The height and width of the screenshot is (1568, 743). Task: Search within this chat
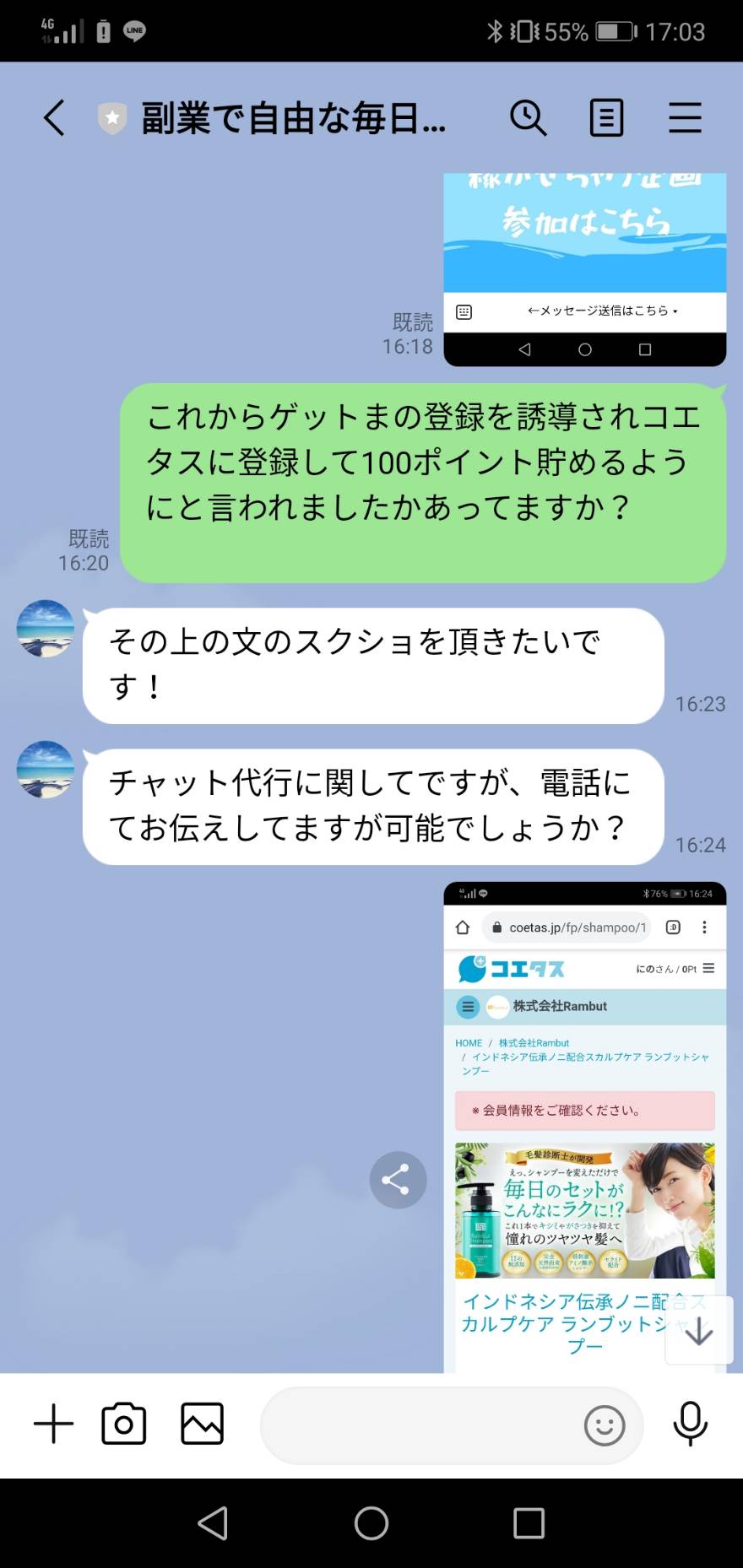[529, 118]
